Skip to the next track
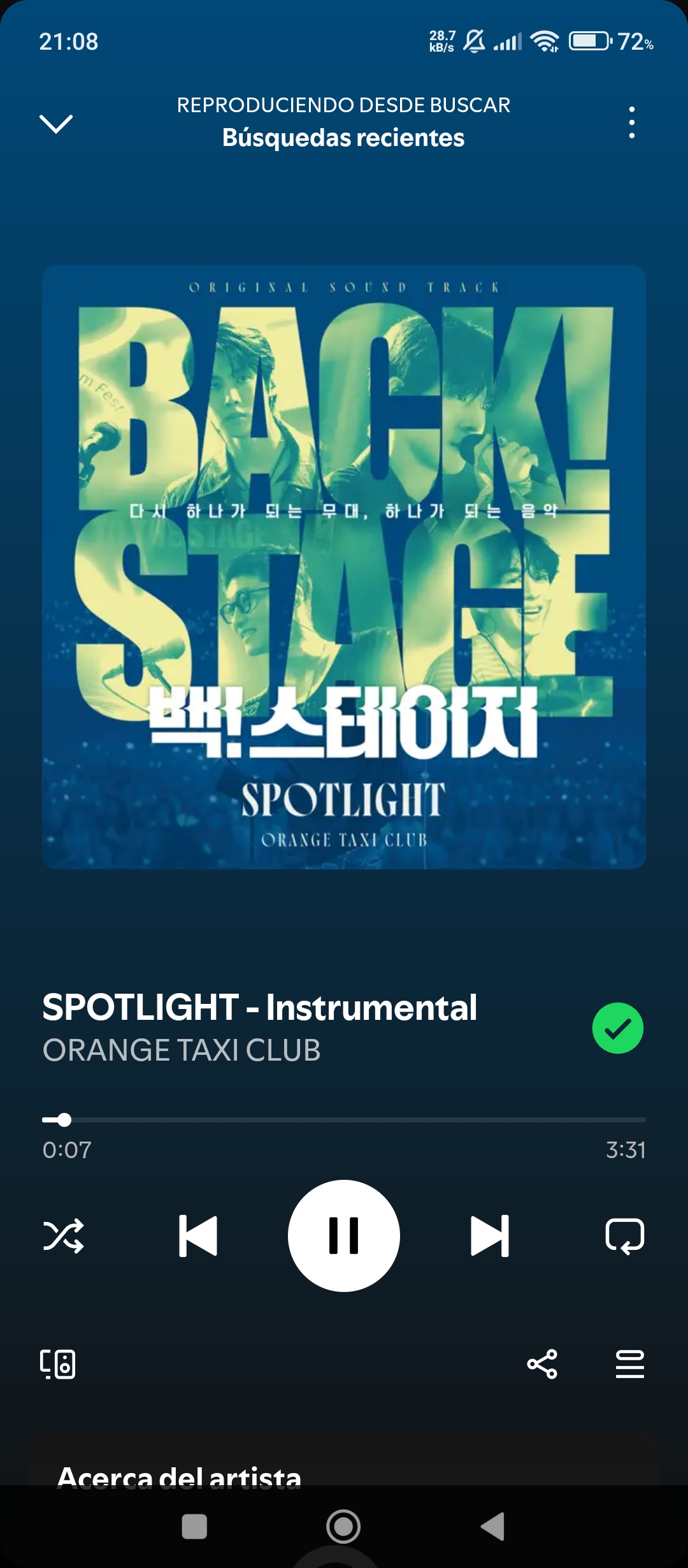Viewport: 688px width, 1568px height. click(x=489, y=1236)
